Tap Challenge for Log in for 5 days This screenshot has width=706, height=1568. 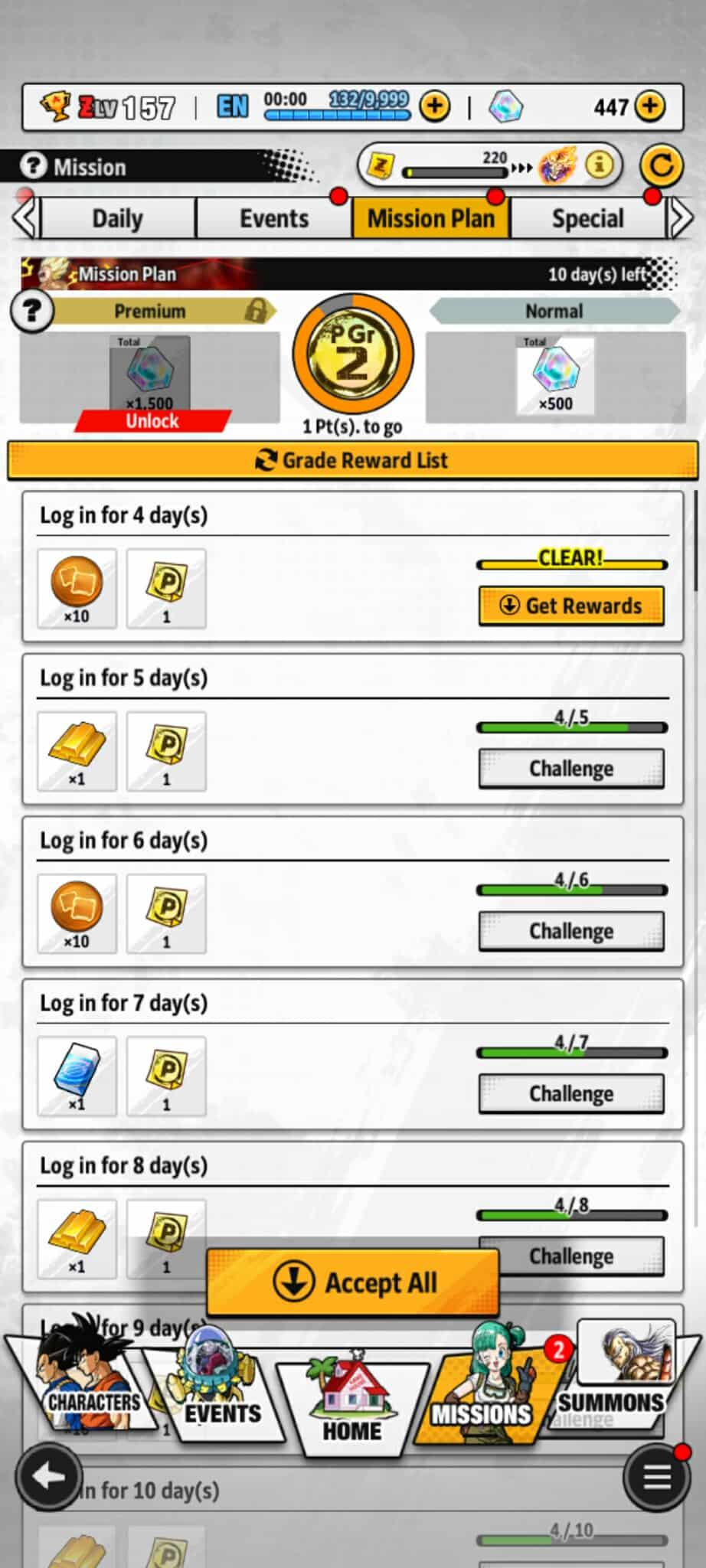click(571, 768)
